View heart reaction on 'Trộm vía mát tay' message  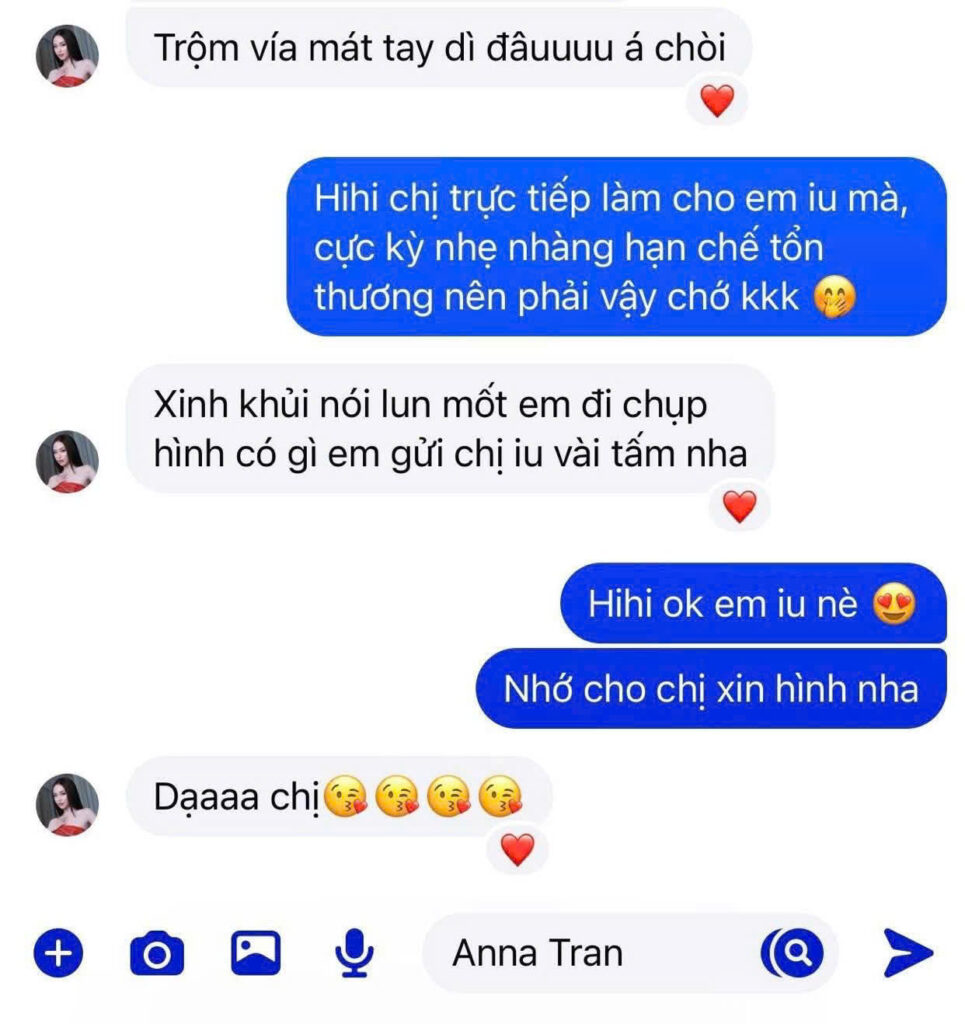[716, 101]
